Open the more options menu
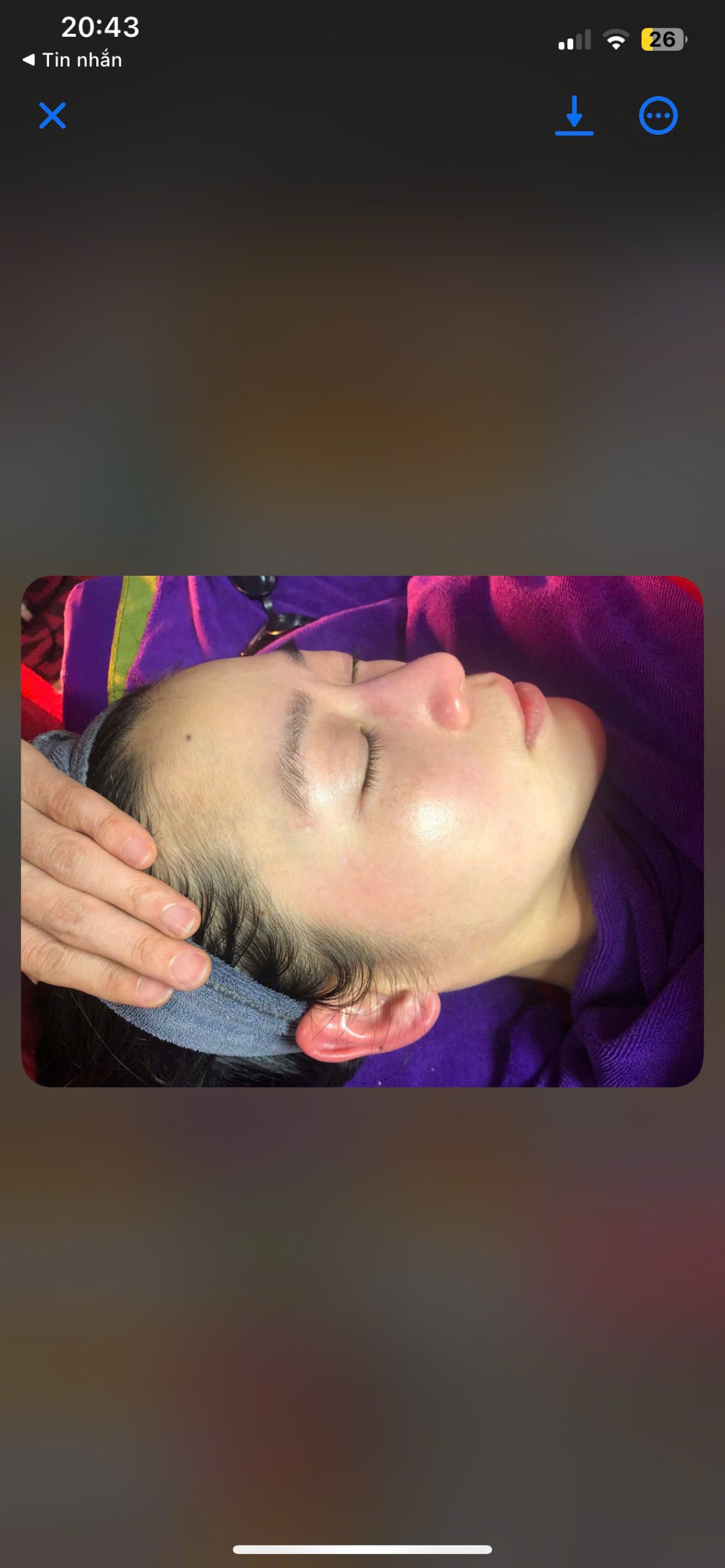Viewport: 725px width, 1568px height. tap(658, 115)
